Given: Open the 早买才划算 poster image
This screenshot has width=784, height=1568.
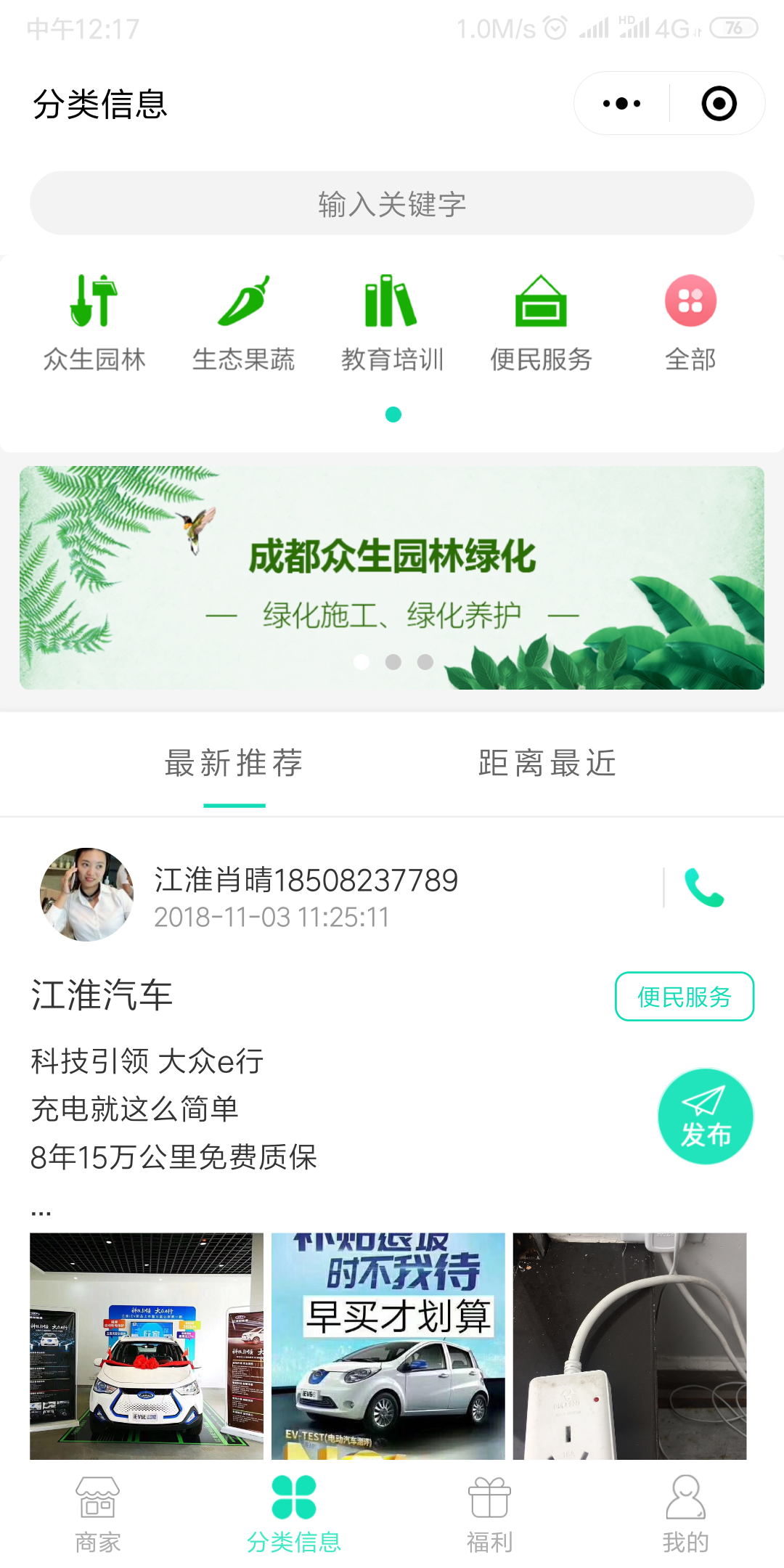Looking at the screenshot, I should pyautogui.click(x=388, y=1345).
